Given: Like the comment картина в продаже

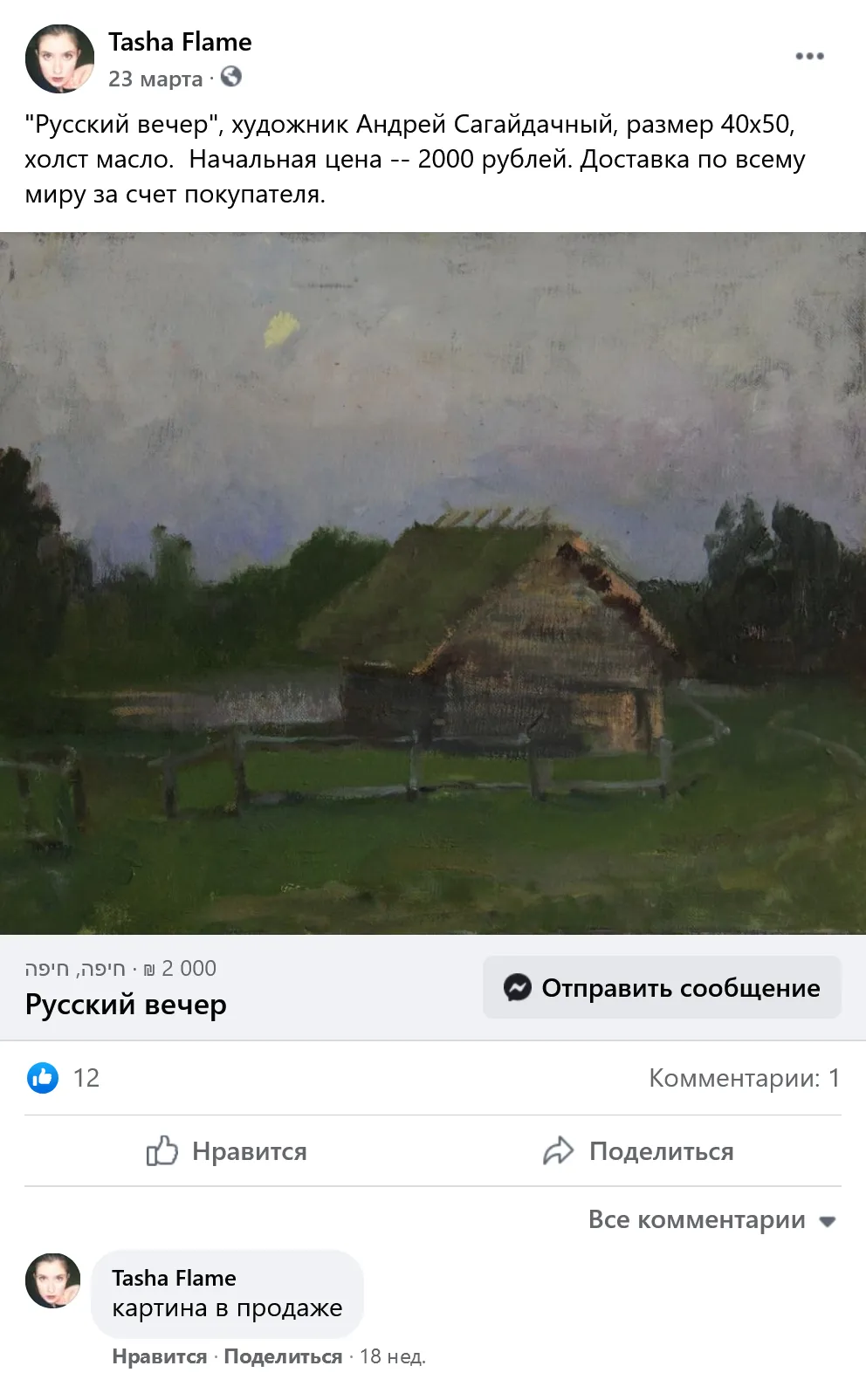Looking at the screenshot, I should pyautogui.click(x=159, y=1356).
